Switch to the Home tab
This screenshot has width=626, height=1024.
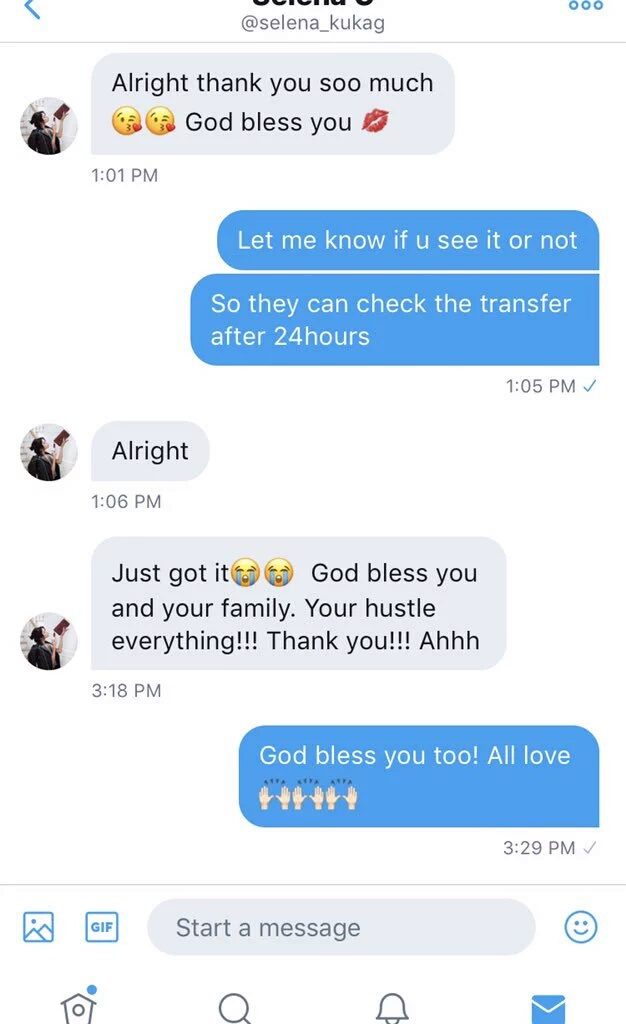pyautogui.click(x=79, y=1006)
